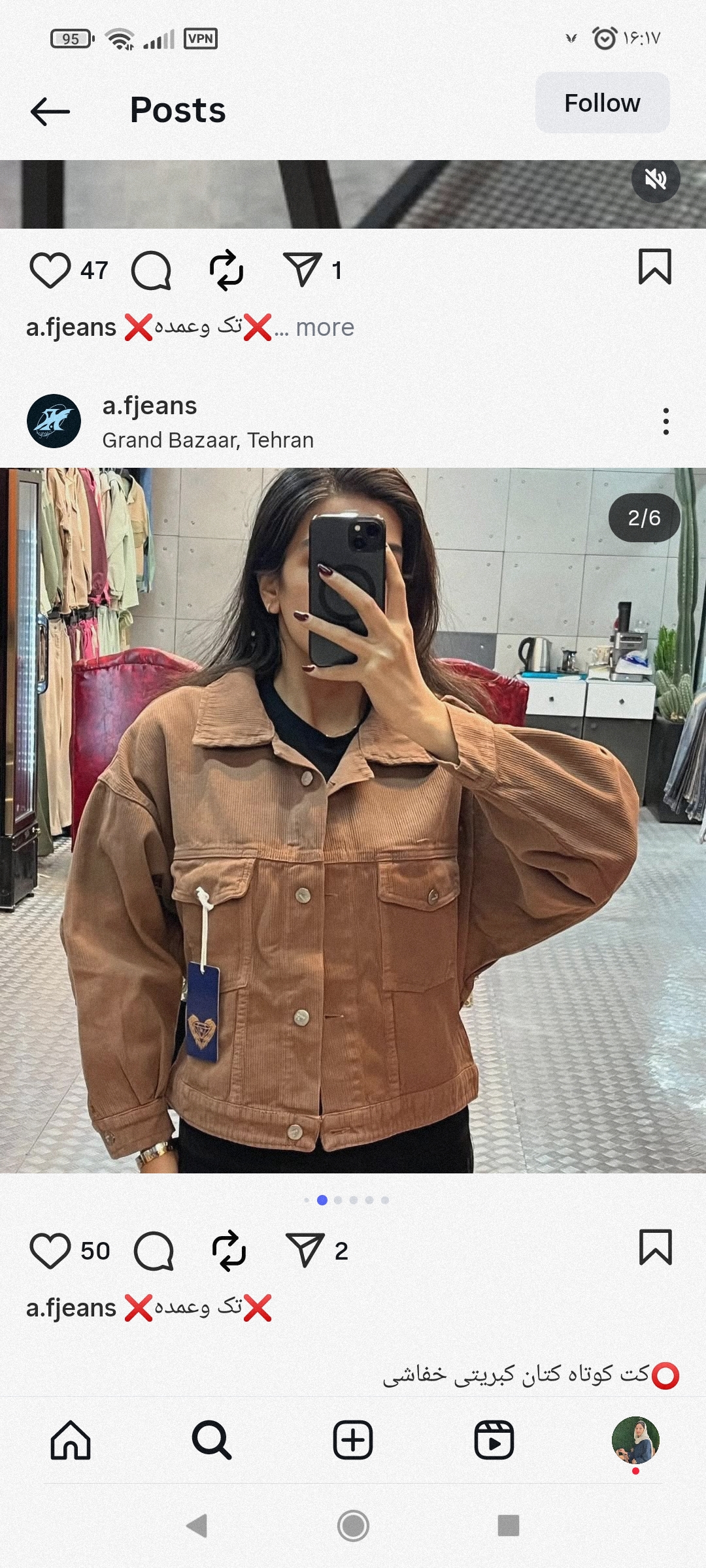Image resolution: width=706 pixels, height=1568 pixels.
Task: Like the brown jacket post
Action: (x=50, y=1250)
